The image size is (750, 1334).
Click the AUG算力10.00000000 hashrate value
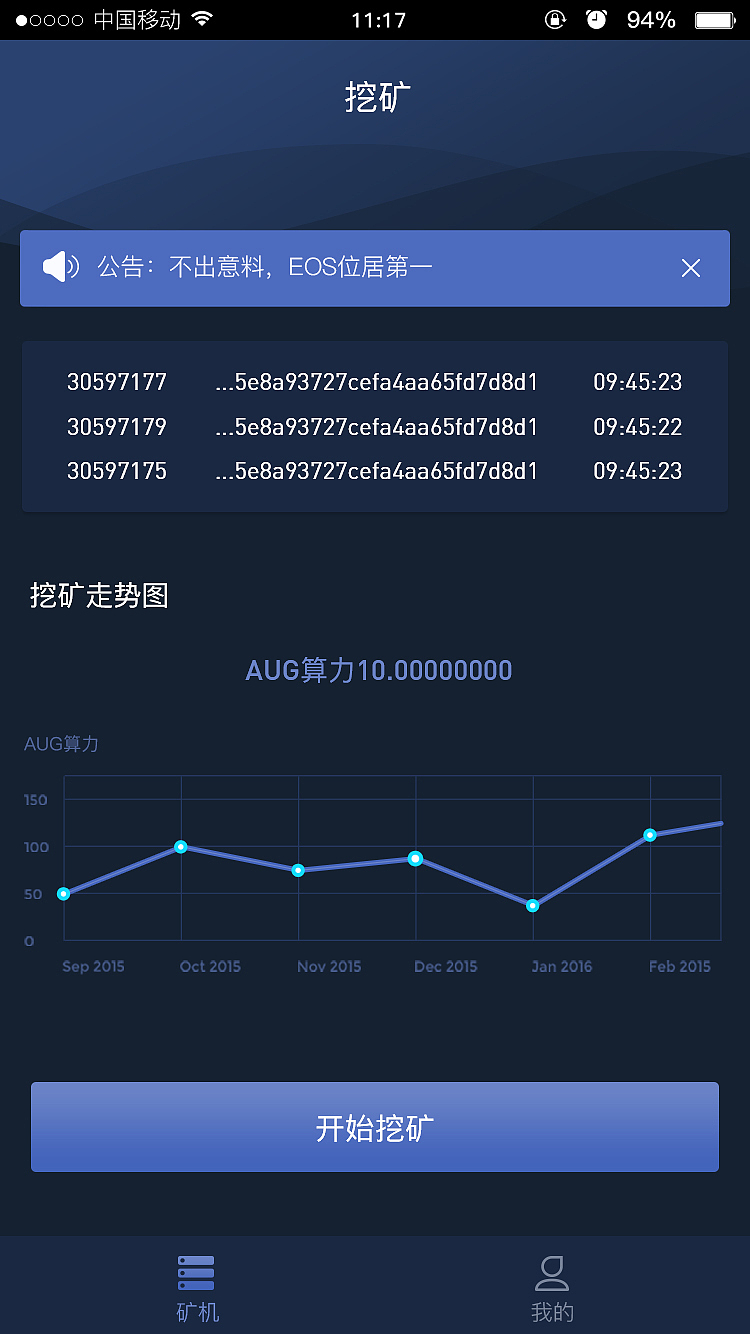click(379, 670)
